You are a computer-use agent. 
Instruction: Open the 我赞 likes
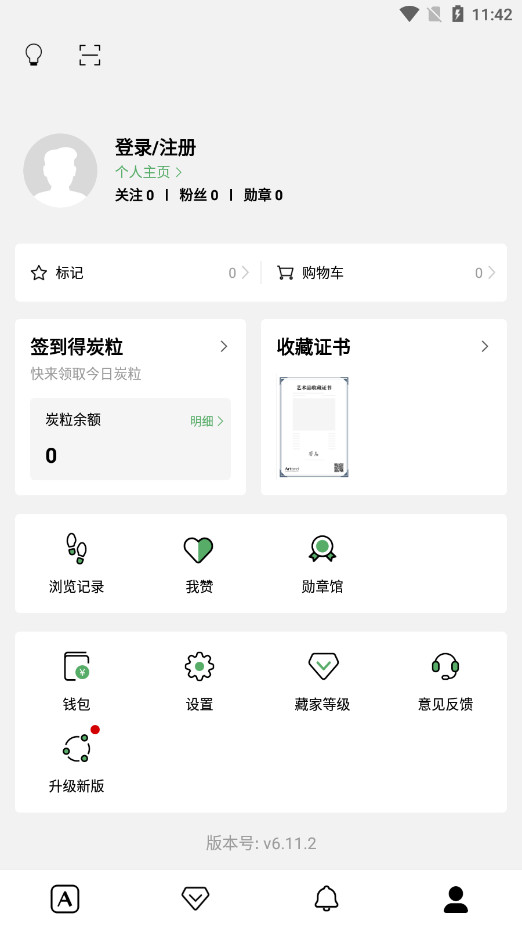199,563
